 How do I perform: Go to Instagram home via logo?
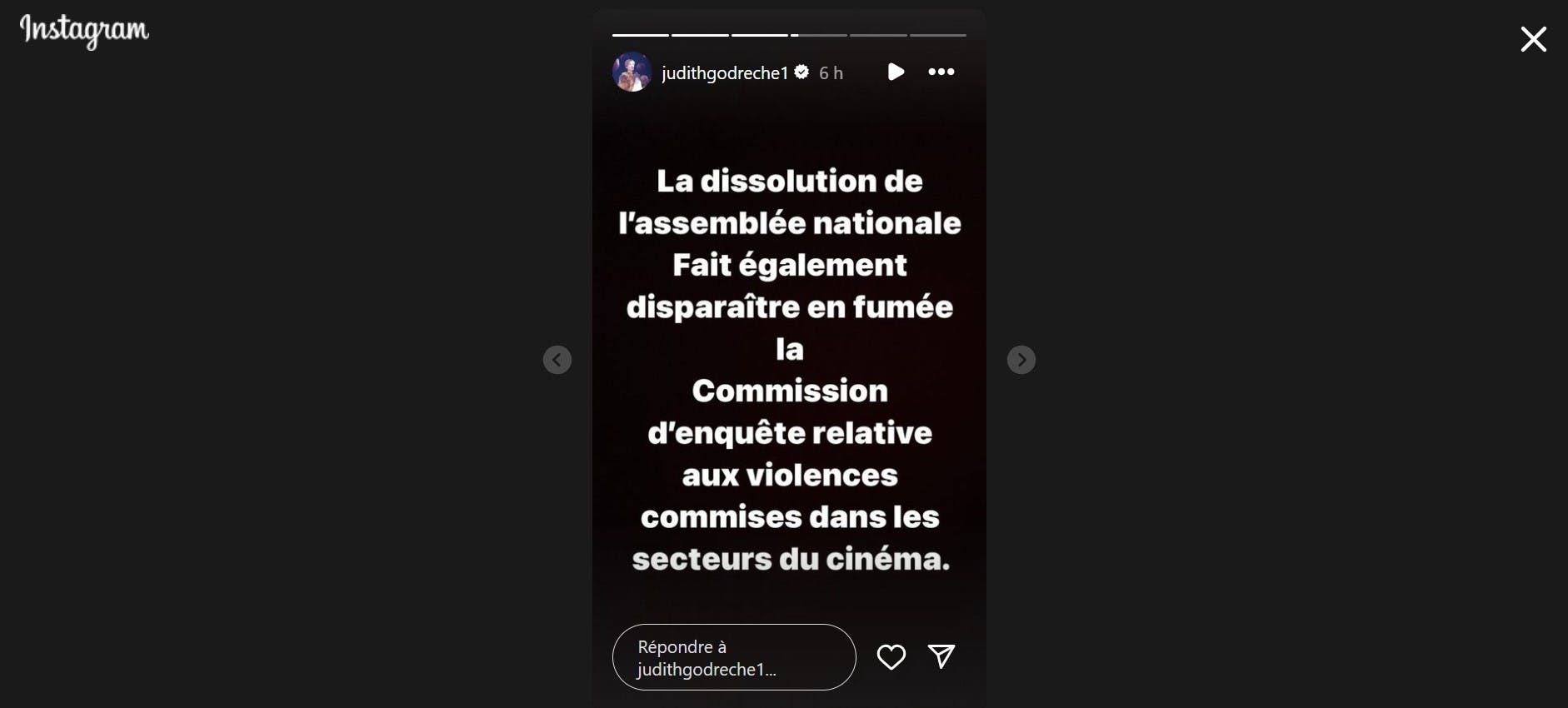[x=84, y=31]
